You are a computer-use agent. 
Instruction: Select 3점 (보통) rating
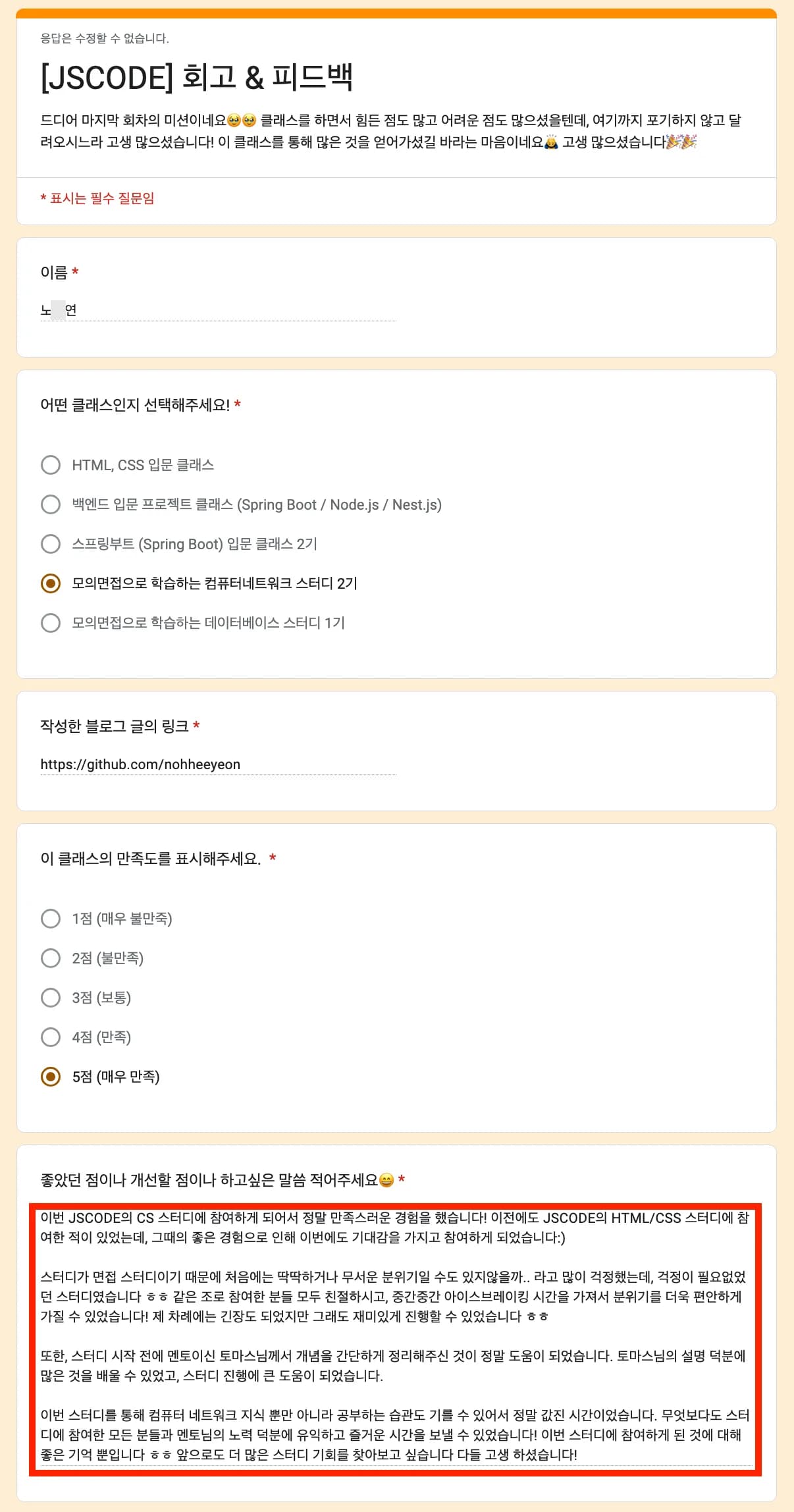(x=51, y=998)
